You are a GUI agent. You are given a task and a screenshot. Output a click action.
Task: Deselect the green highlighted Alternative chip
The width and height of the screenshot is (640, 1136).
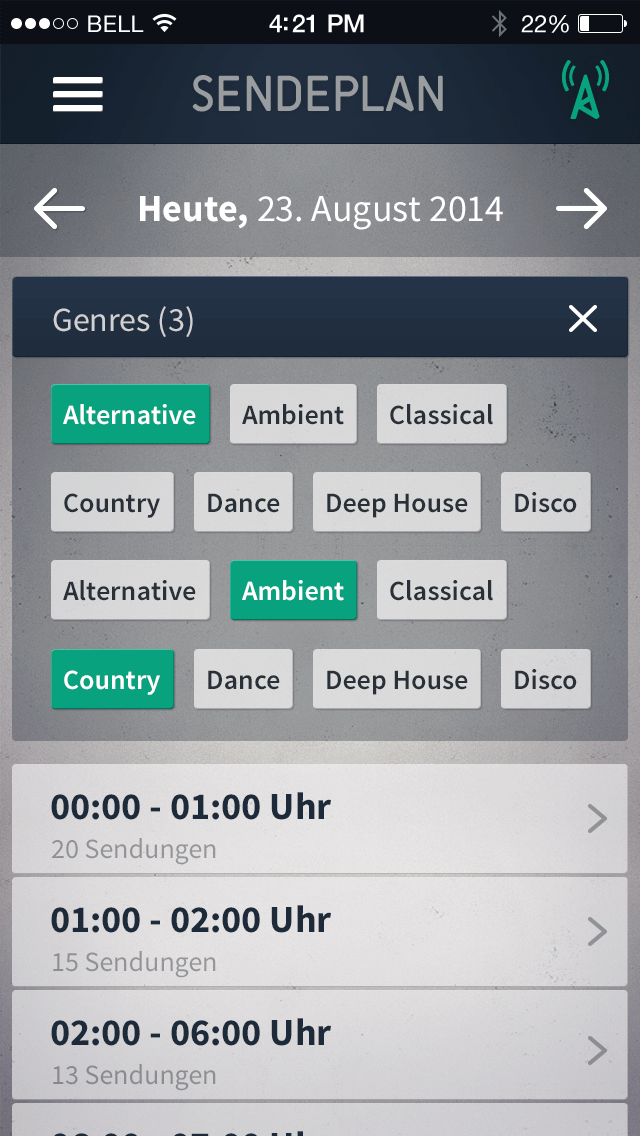click(130, 415)
